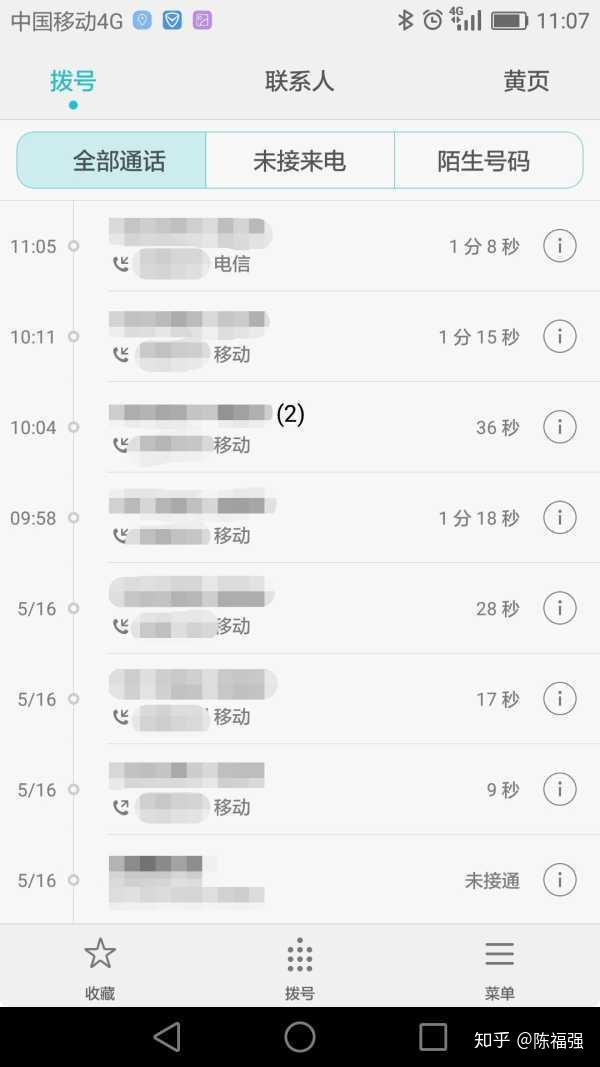Show details of the 09:58 call
This screenshot has height=1067, width=600.
(x=559, y=518)
